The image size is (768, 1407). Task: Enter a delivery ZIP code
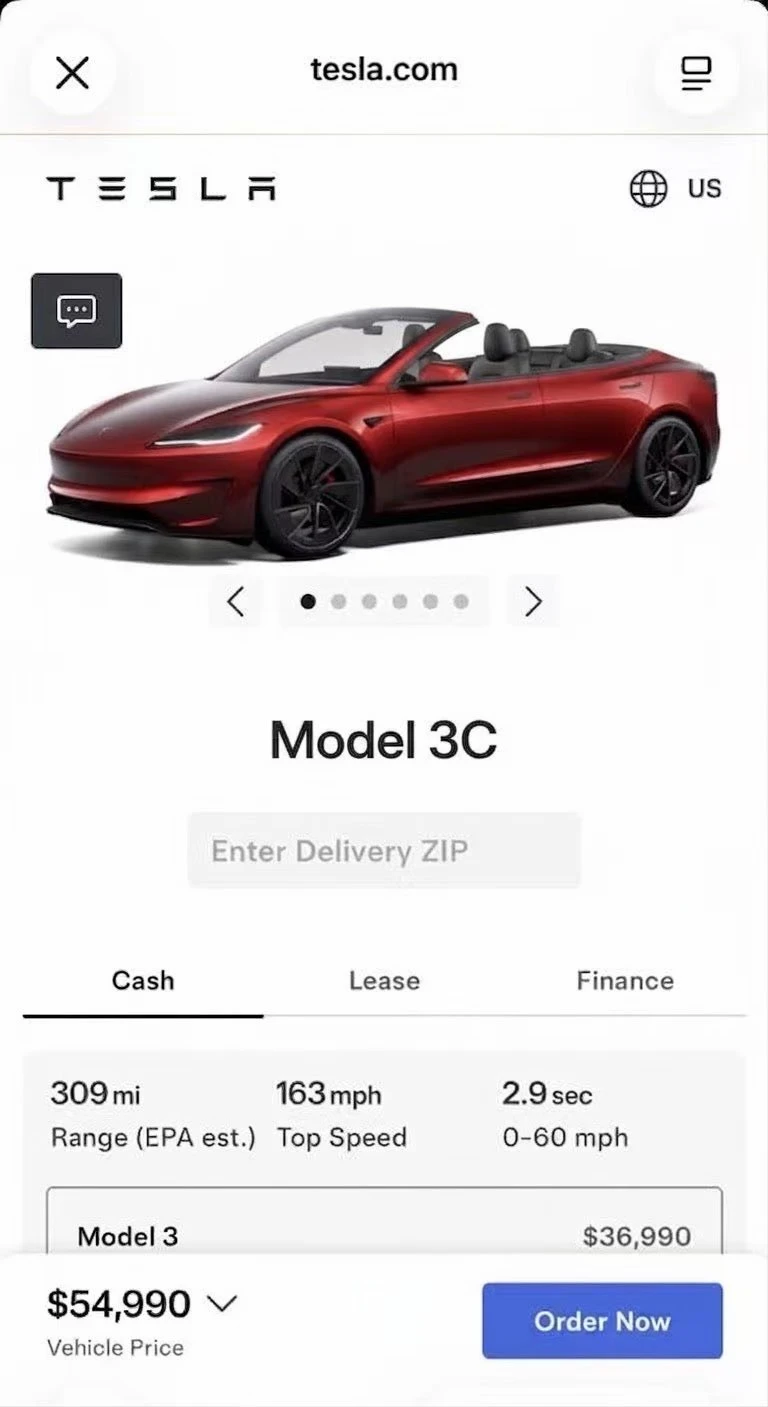pos(384,850)
